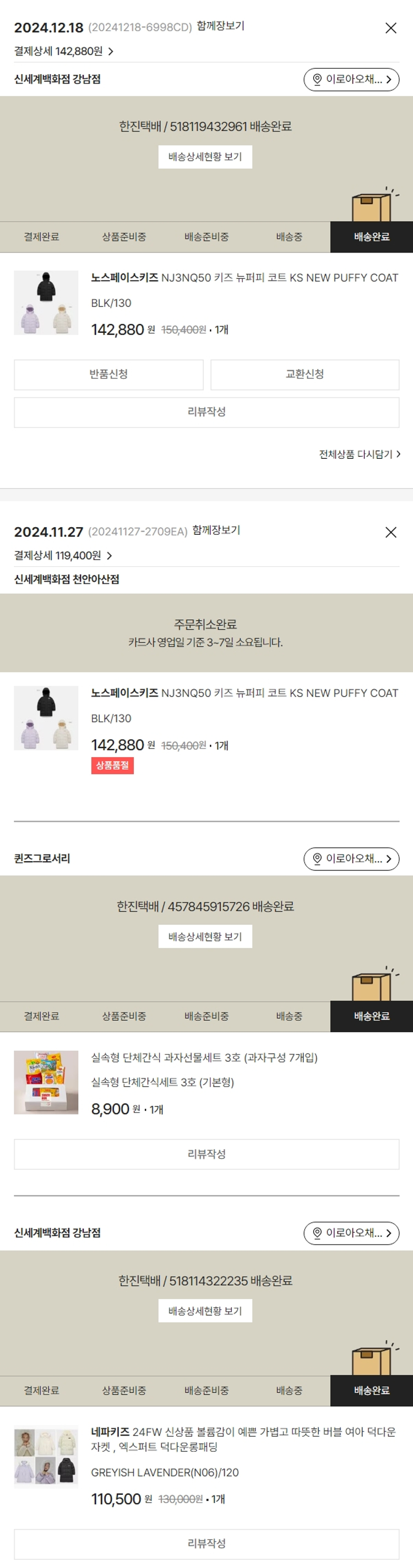Remove the 2024.12.18 order with X
This screenshot has height=1568, width=413.
click(390, 28)
